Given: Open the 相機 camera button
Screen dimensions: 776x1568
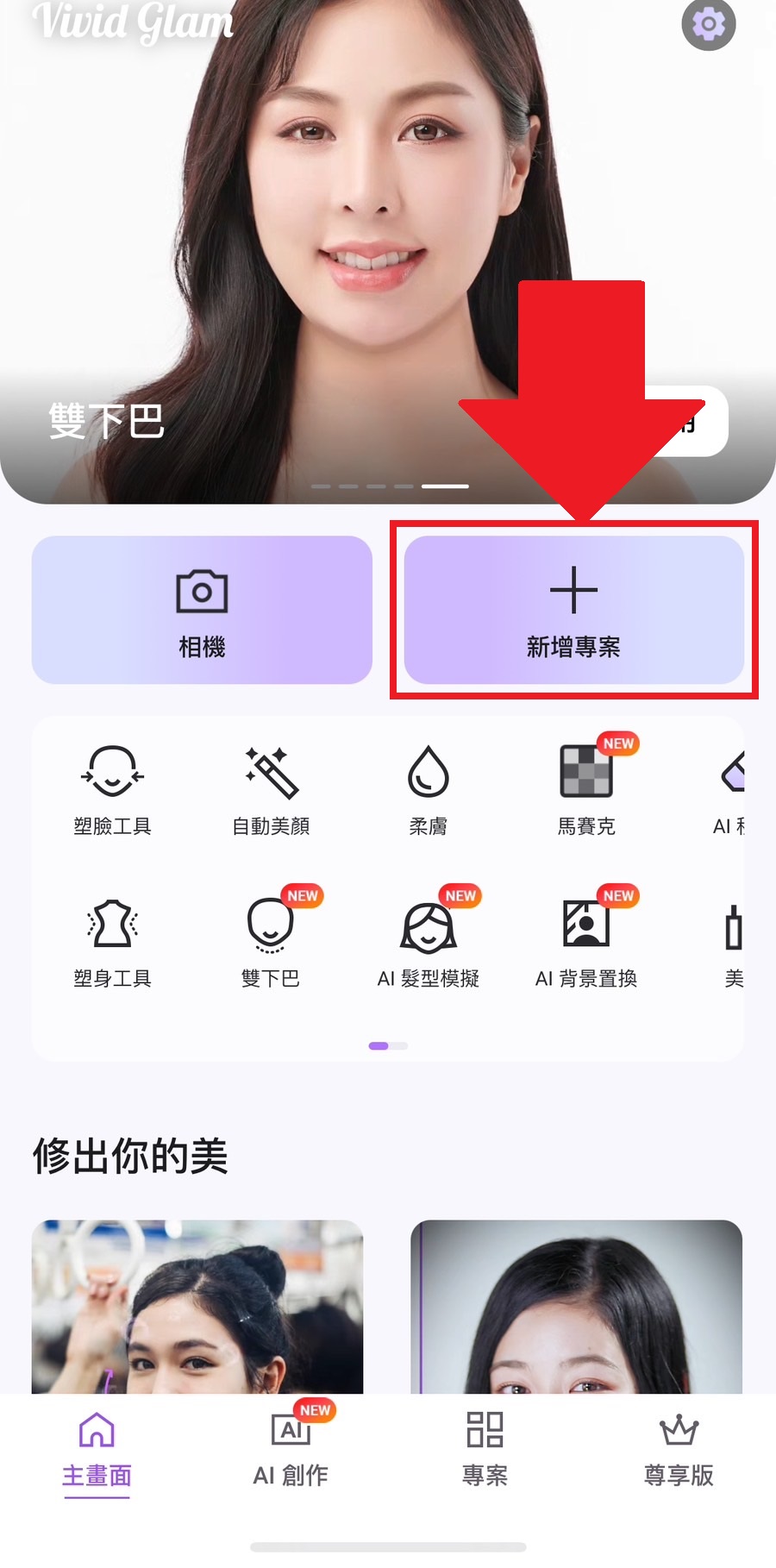Looking at the screenshot, I should pos(202,610).
